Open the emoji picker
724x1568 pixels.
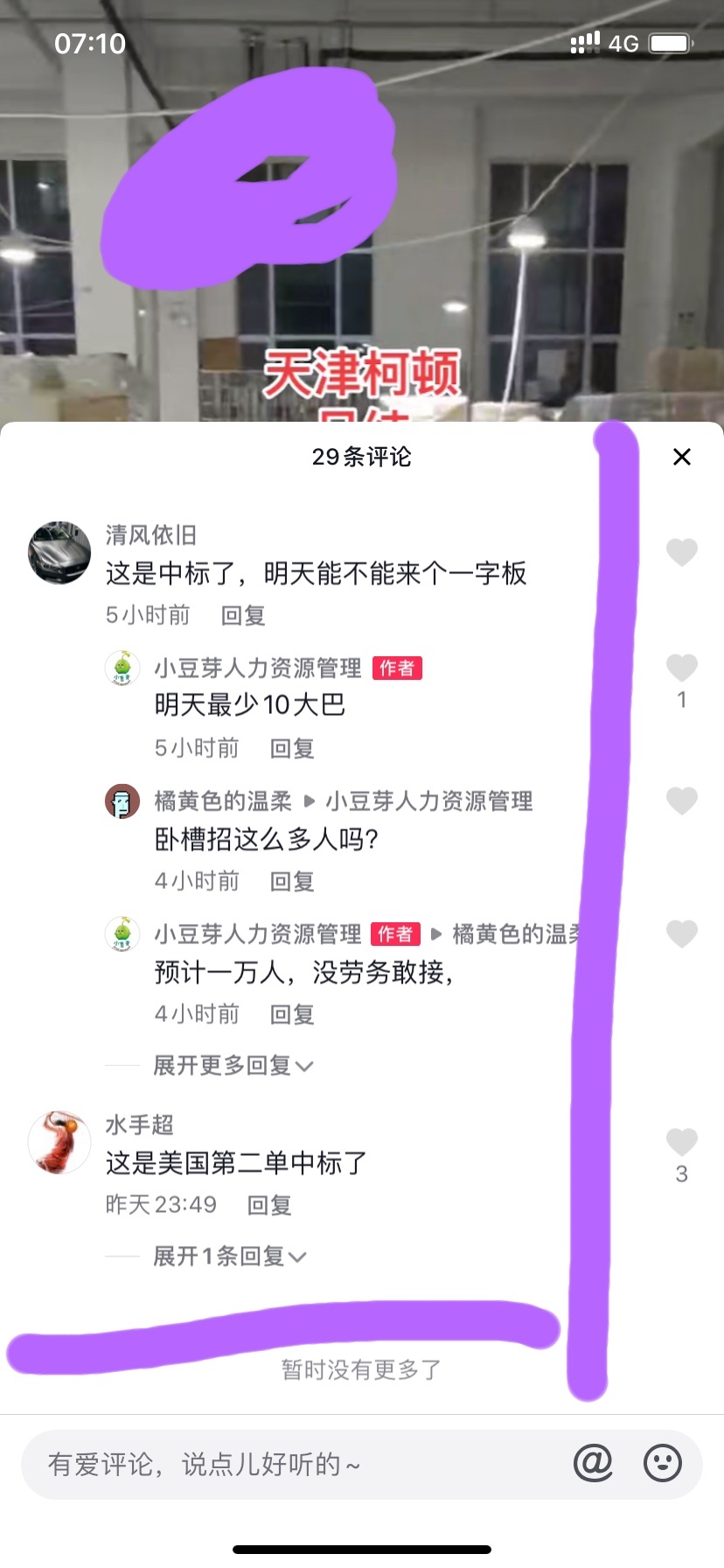[x=663, y=1463]
